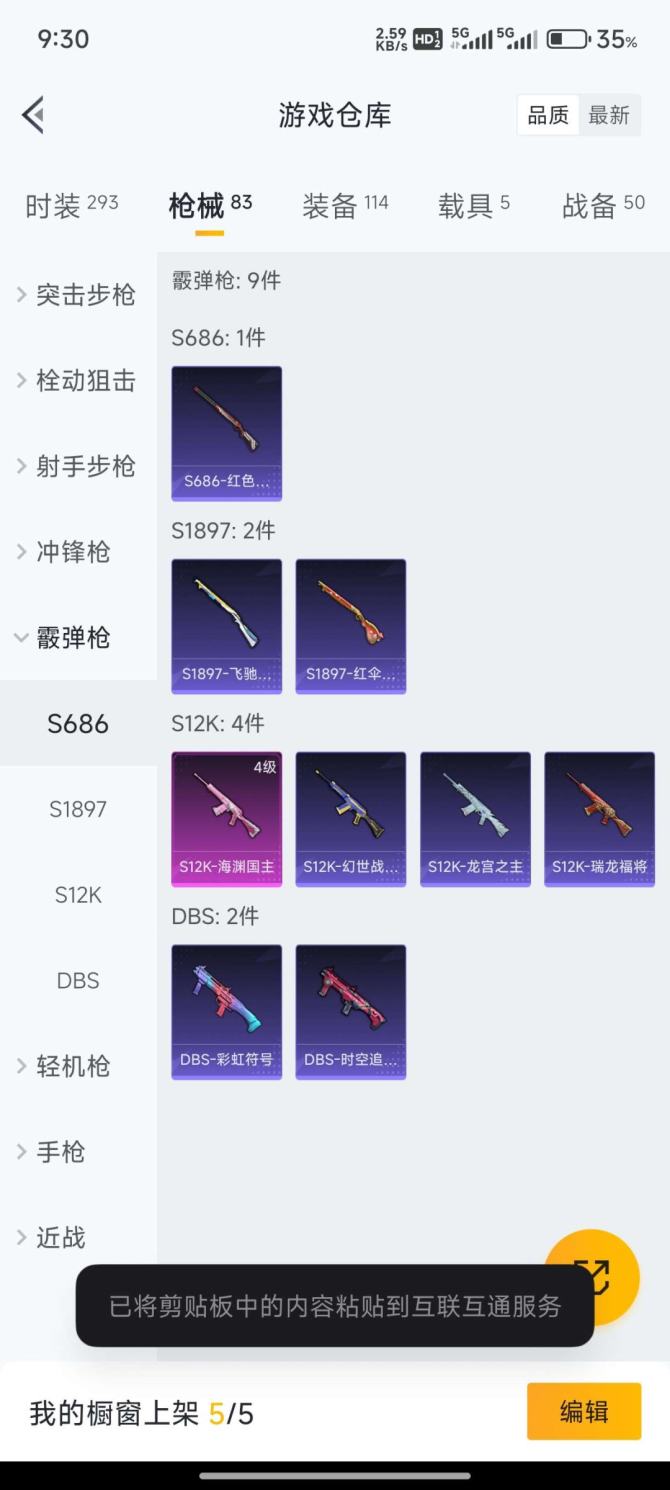Switch to the 时装 tab
Viewport: 670px width, 1490px height.
71,206
